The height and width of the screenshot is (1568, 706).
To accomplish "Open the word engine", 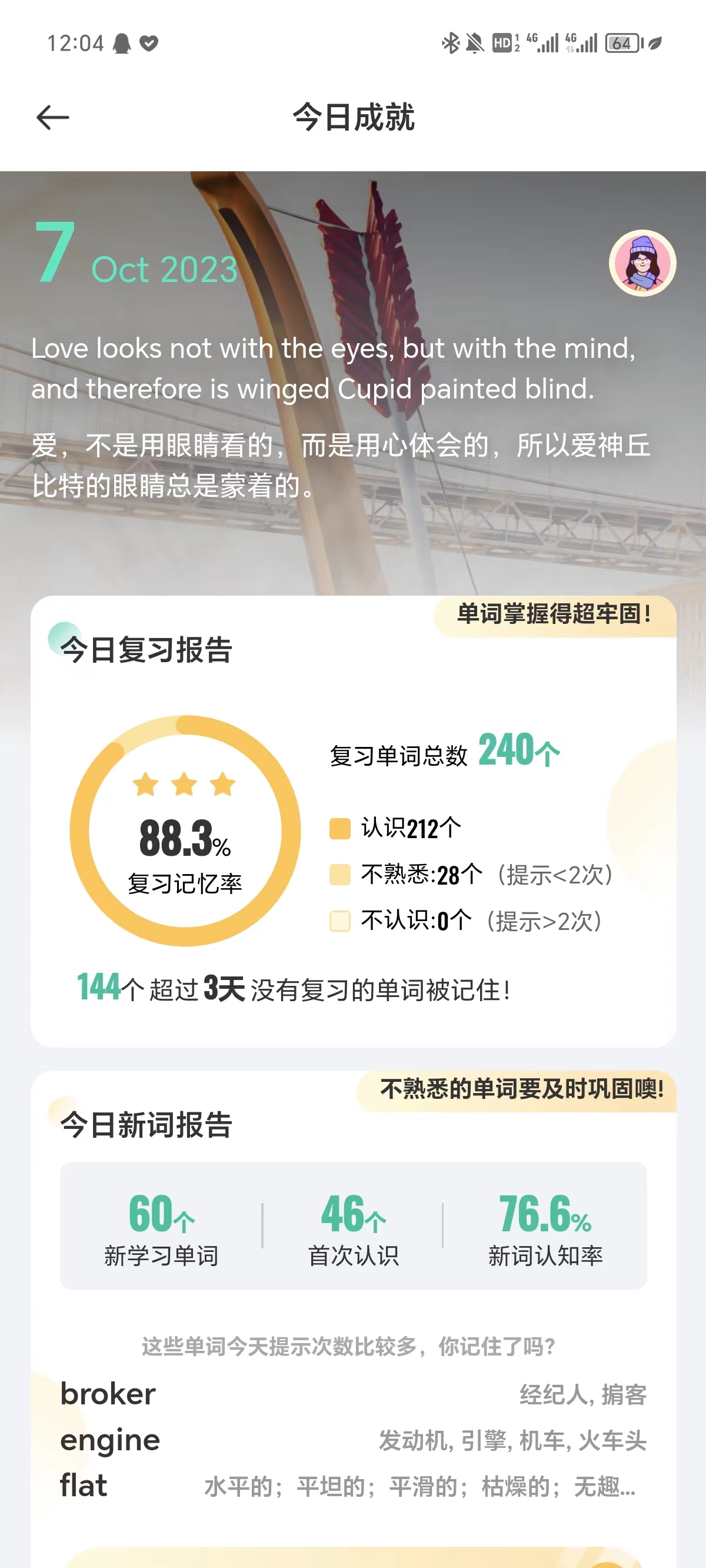I will click(353, 1440).
